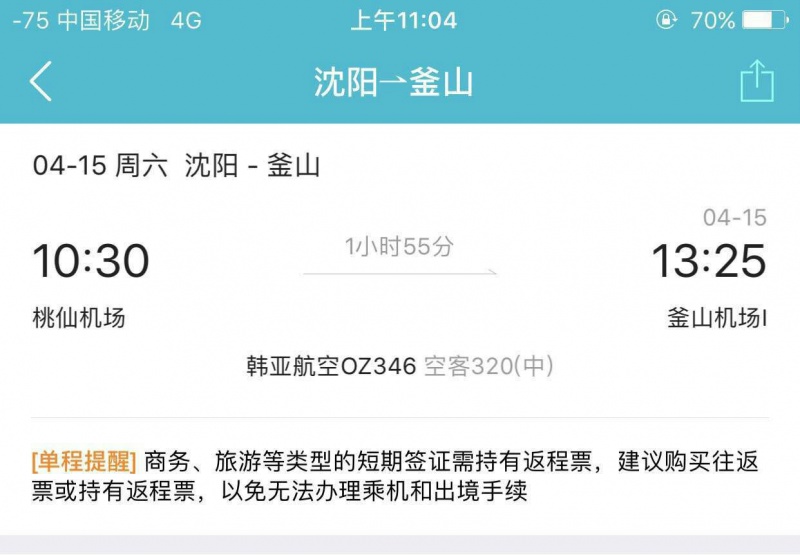Viewport: 800px width, 555px height.
Task: Go back from the 沈阳→釜山 flight page
Action: pyautogui.click(x=41, y=82)
